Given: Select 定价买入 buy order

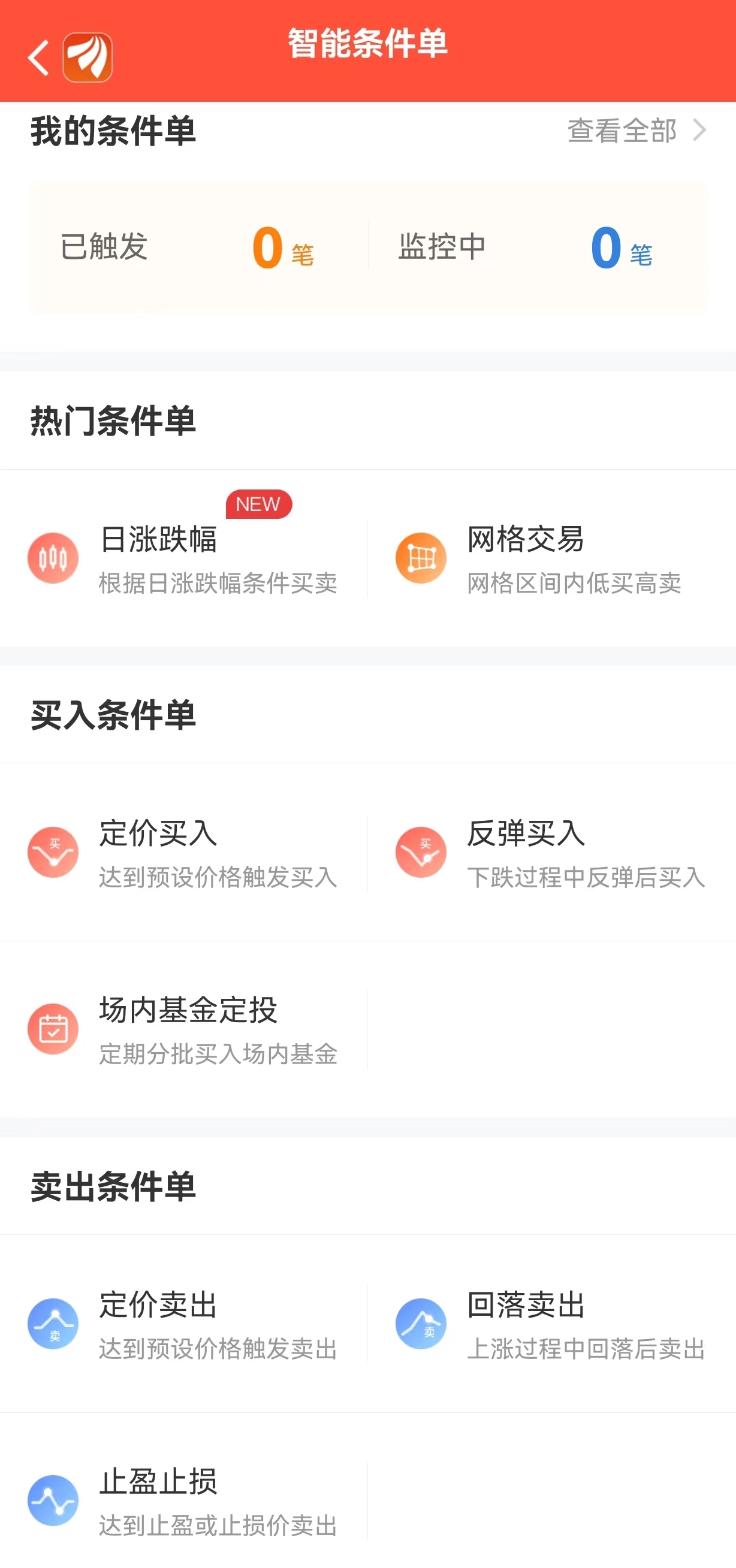Looking at the screenshot, I should pos(183,852).
